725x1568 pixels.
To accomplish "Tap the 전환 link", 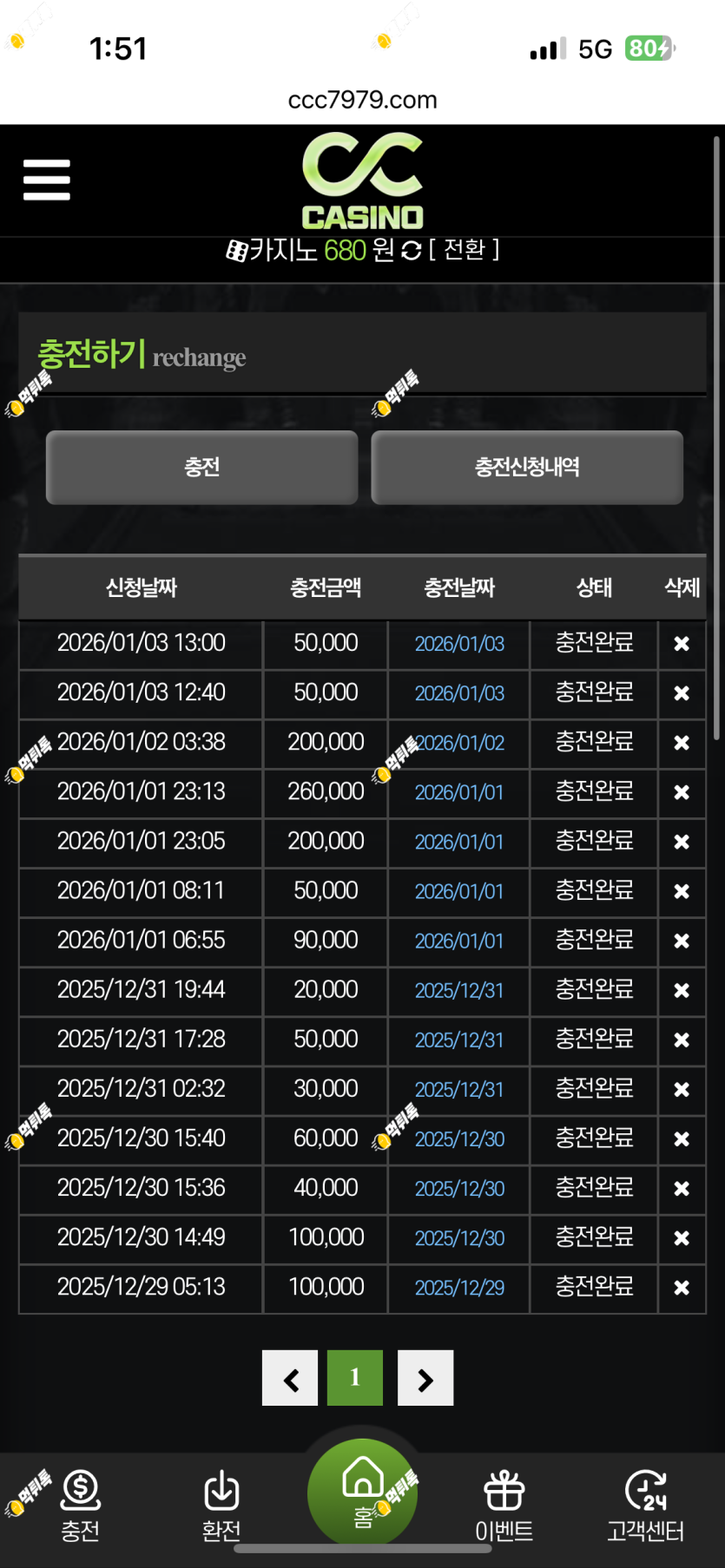I will coord(465,251).
